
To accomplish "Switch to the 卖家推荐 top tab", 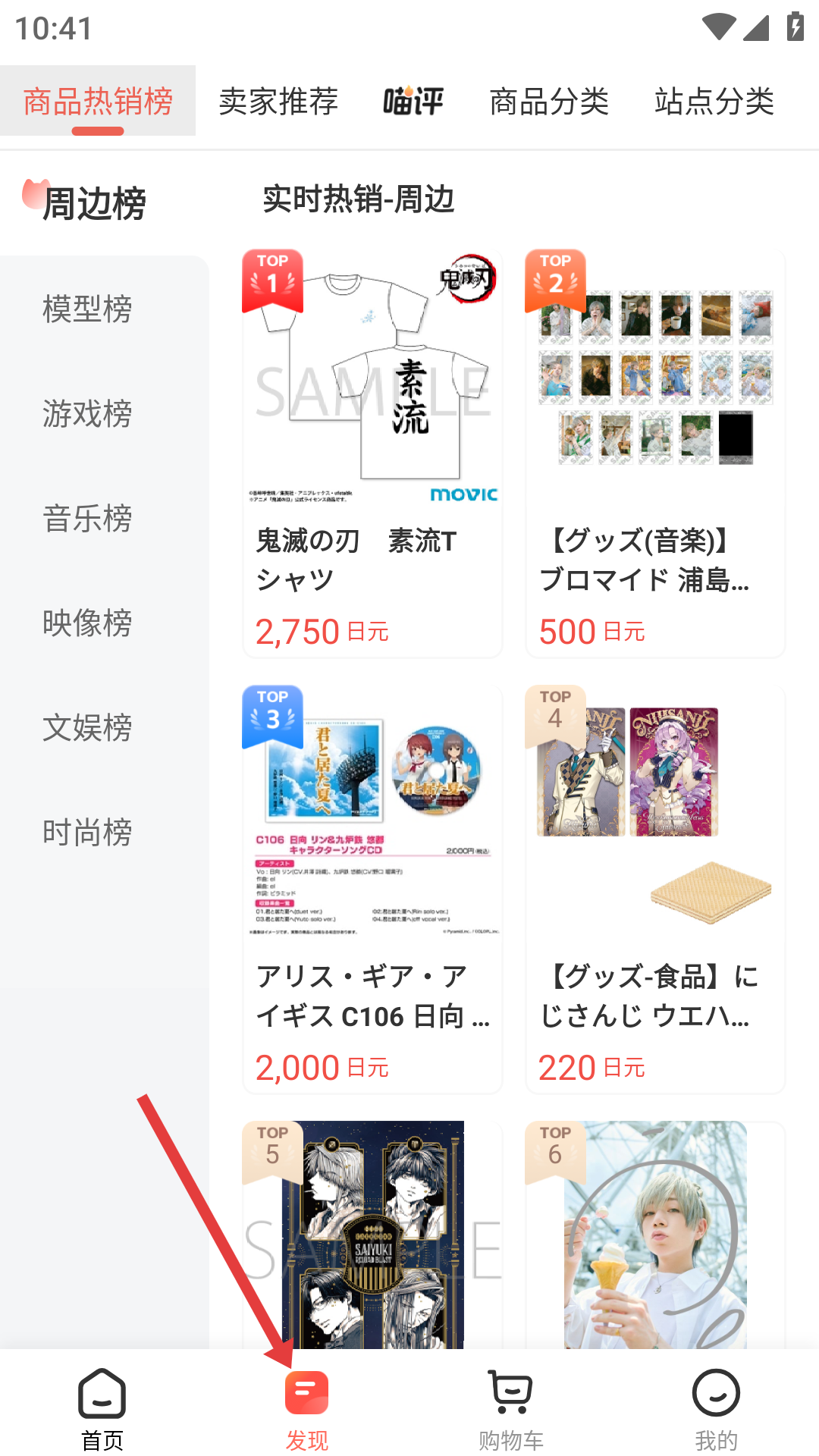I will pos(278,101).
